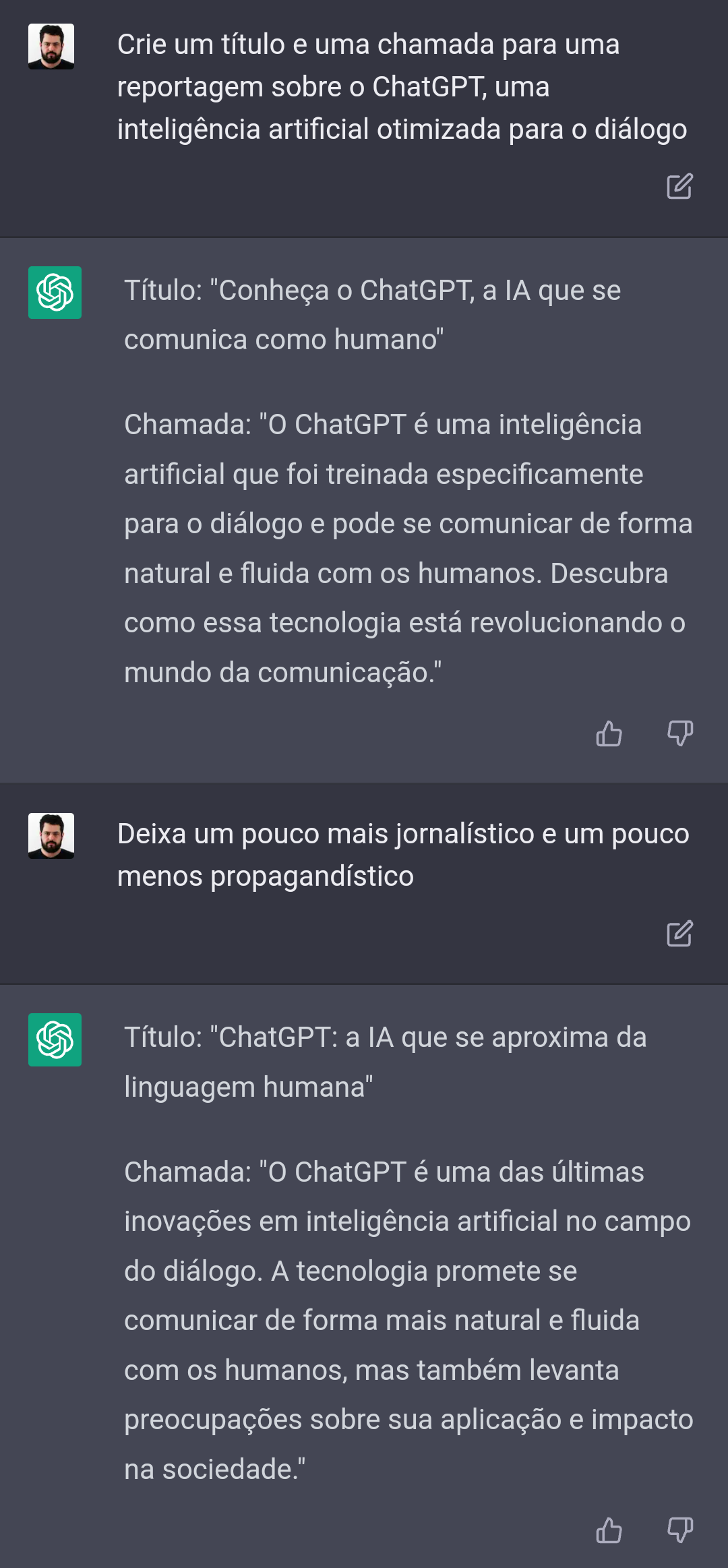This screenshot has height=1568, width=728.
Task: Like the 'Conheça o ChatGPT' response
Action: tap(609, 733)
